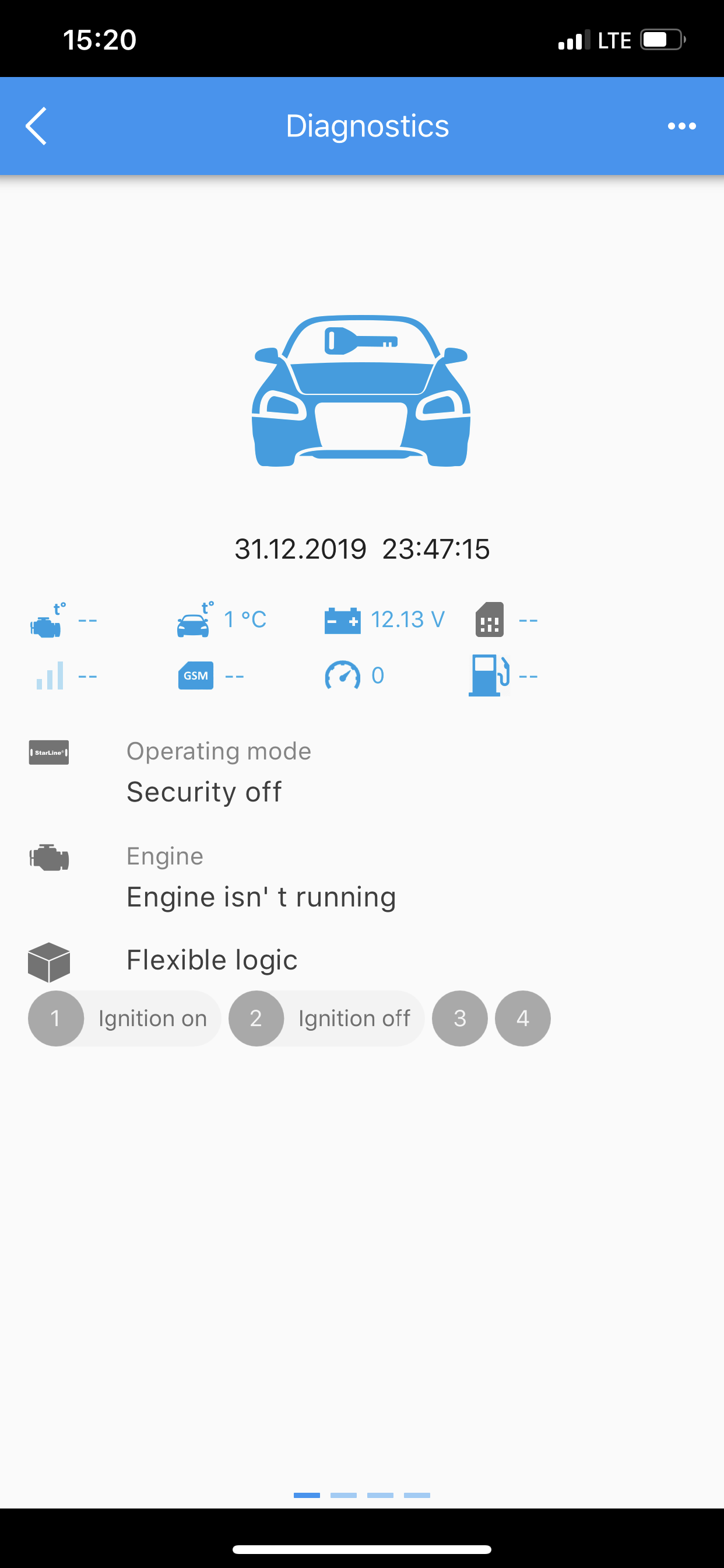The width and height of the screenshot is (724, 1568).
Task: Select the second page indicator dot
Action: (343, 1494)
